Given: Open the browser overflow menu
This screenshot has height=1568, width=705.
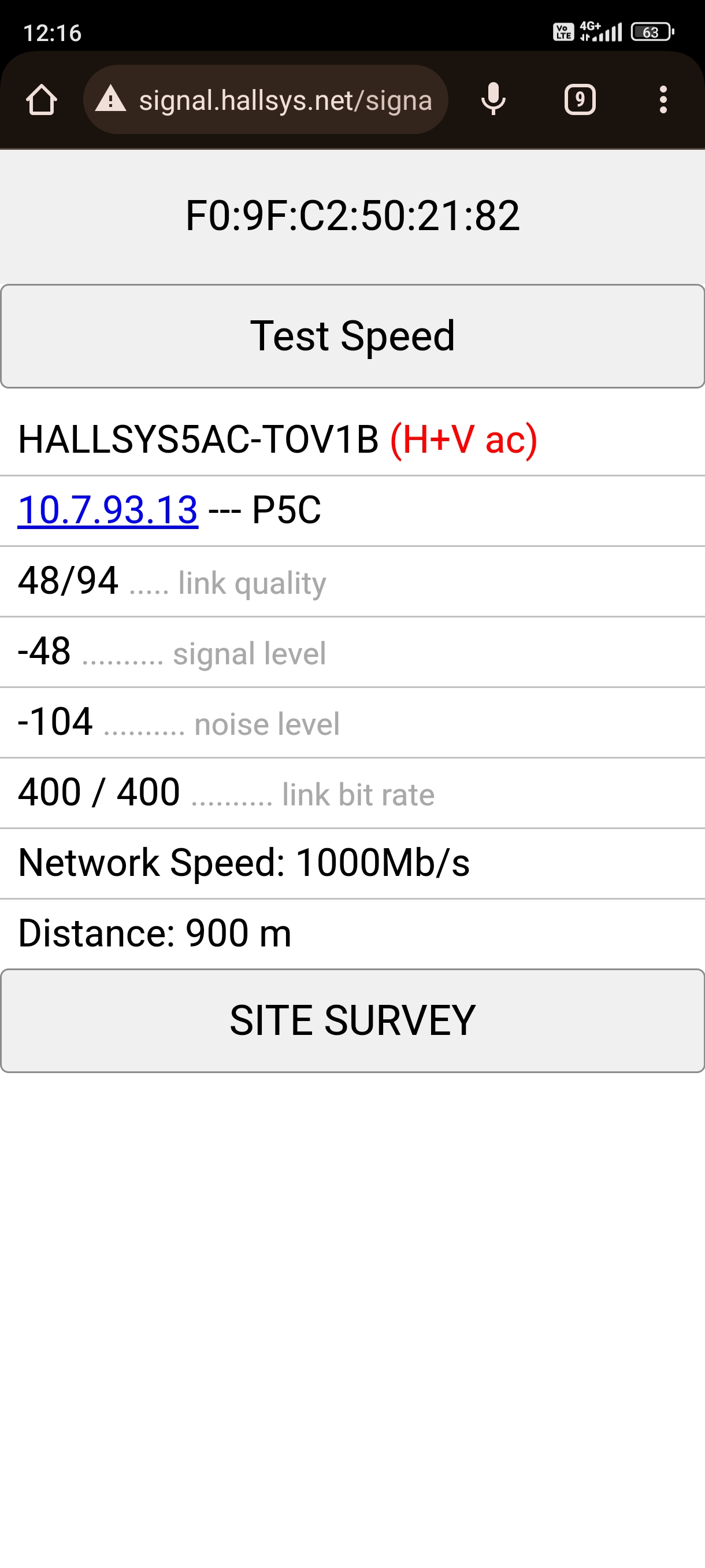Looking at the screenshot, I should (663, 100).
